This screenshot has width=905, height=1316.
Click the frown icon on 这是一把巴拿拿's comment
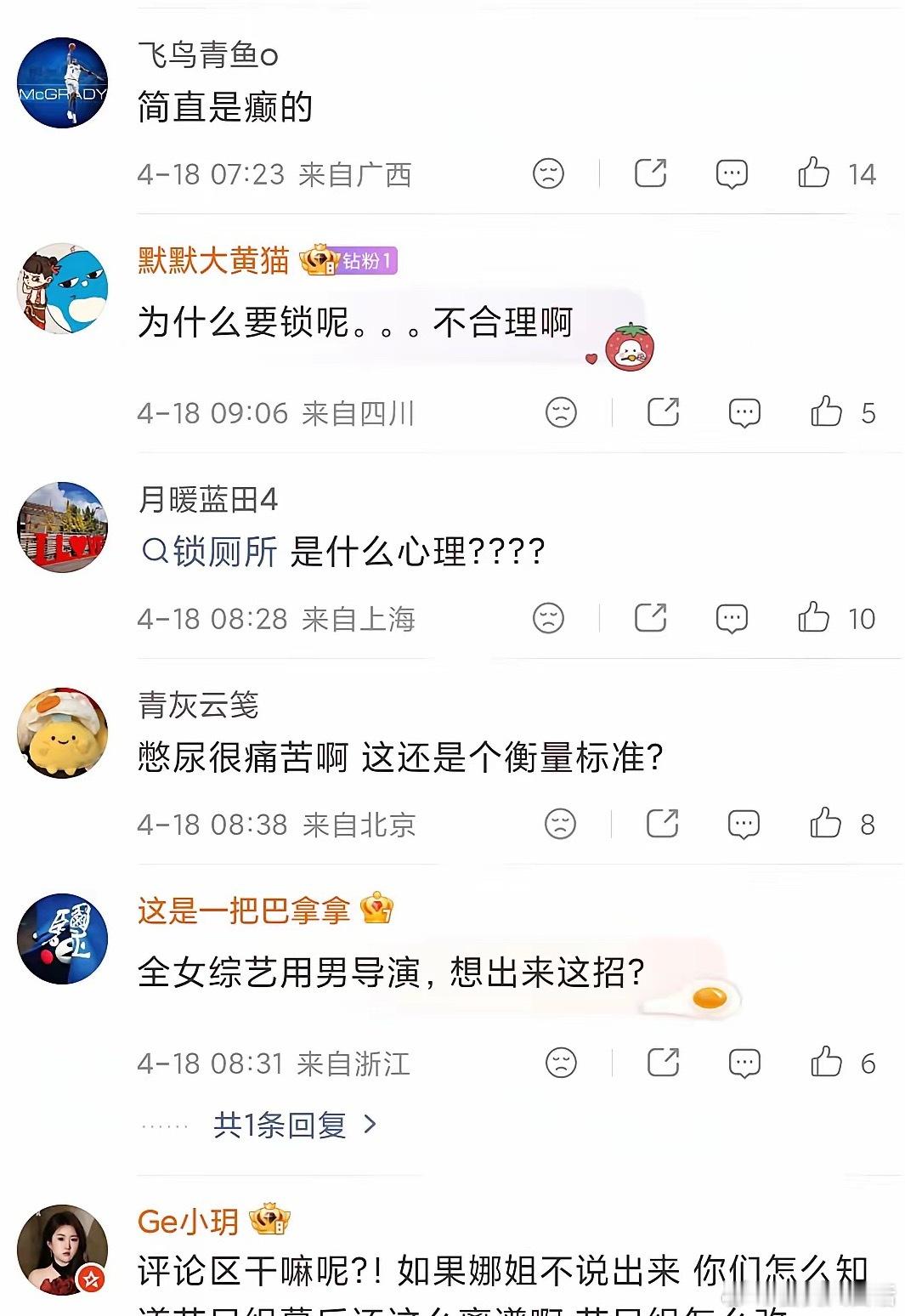pyautogui.click(x=558, y=1061)
